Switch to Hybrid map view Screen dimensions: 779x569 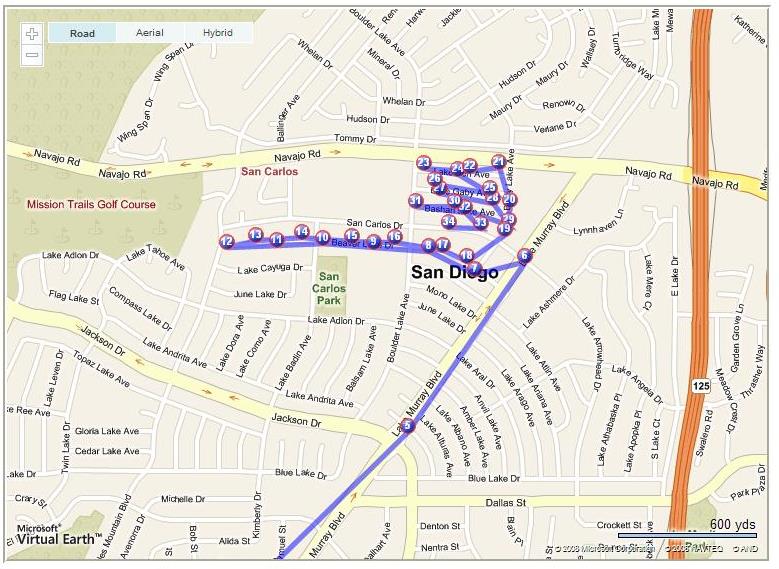point(217,33)
